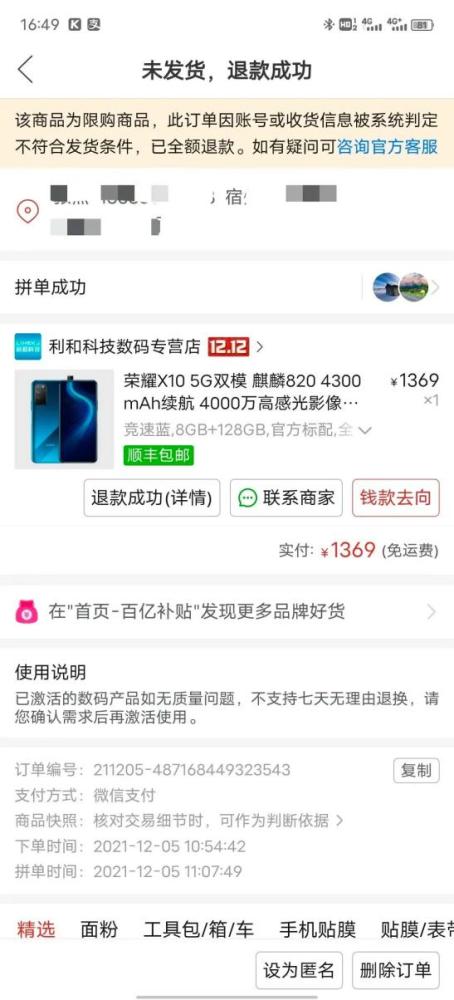
Task: Open the 拼单成功 group members row
Action: pos(227,288)
